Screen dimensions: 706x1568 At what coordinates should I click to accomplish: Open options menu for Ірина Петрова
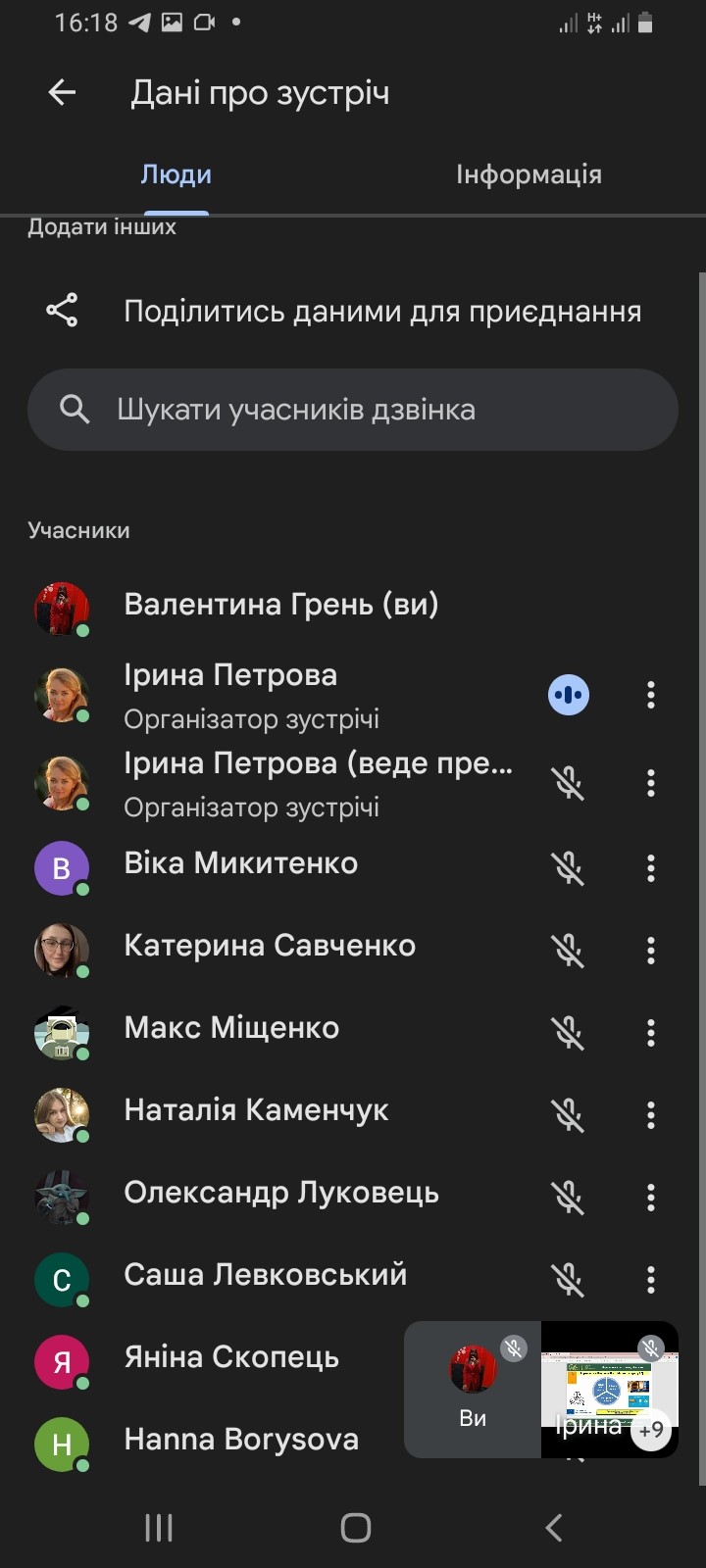point(651,696)
